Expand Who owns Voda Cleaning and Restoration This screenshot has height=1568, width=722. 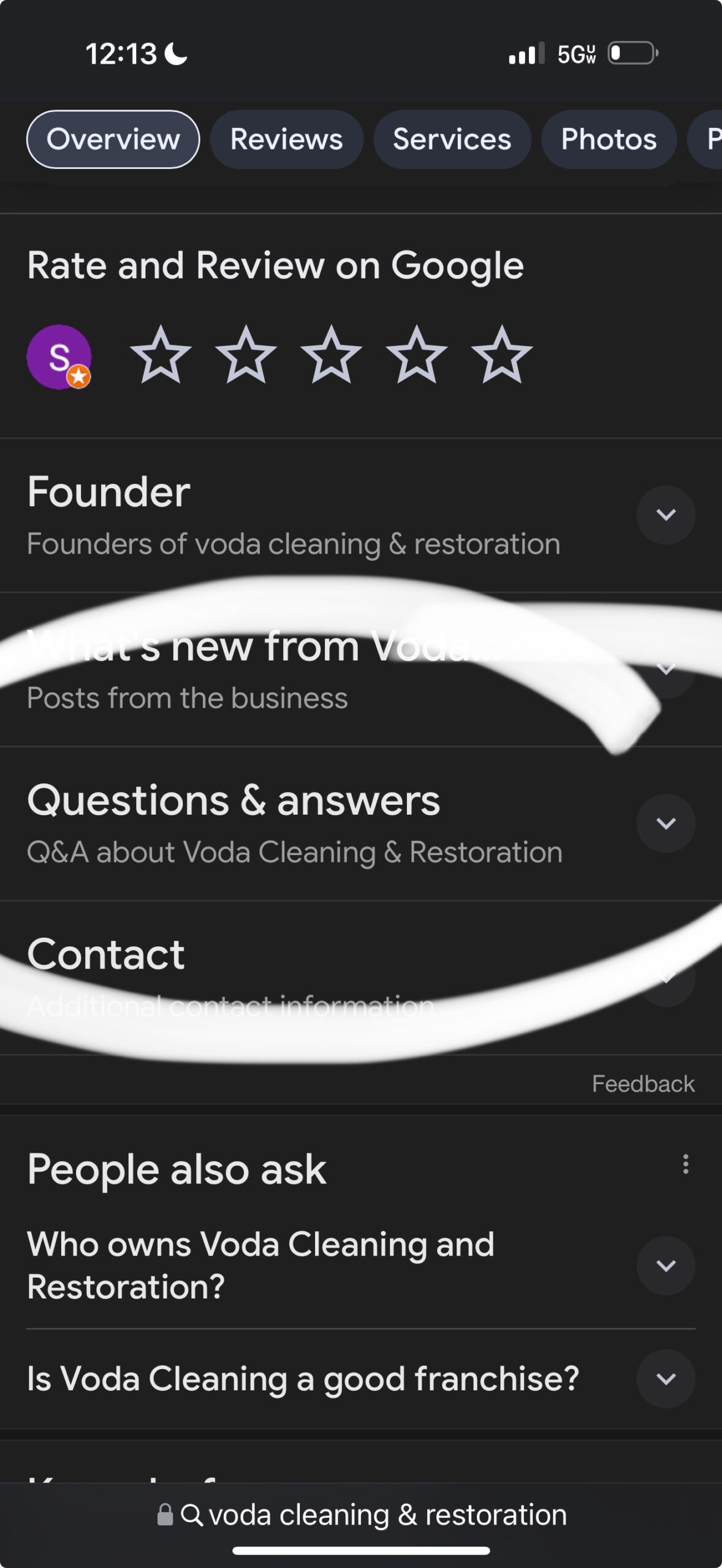point(666,1265)
